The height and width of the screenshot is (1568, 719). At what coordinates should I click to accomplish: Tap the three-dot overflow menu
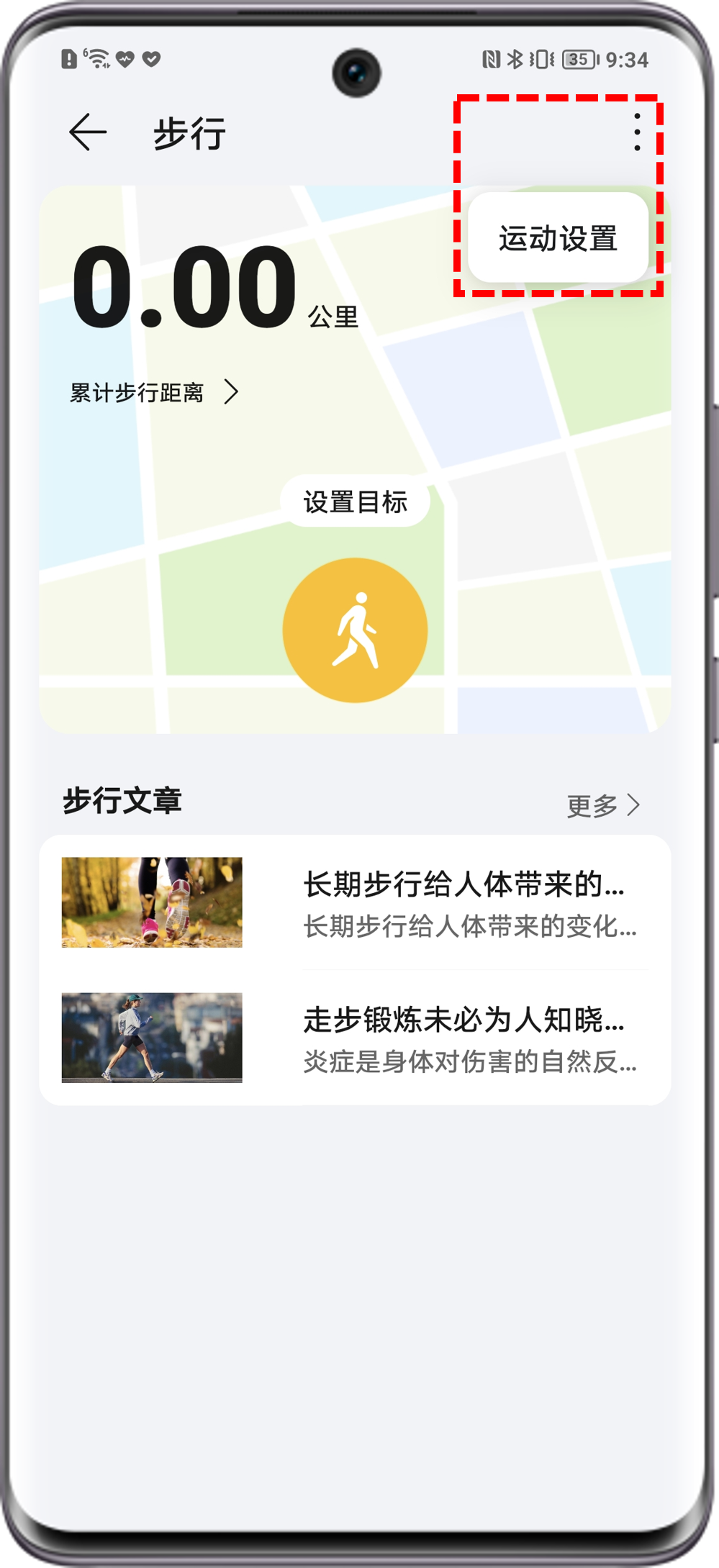pyautogui.click(x=637, y=132)
